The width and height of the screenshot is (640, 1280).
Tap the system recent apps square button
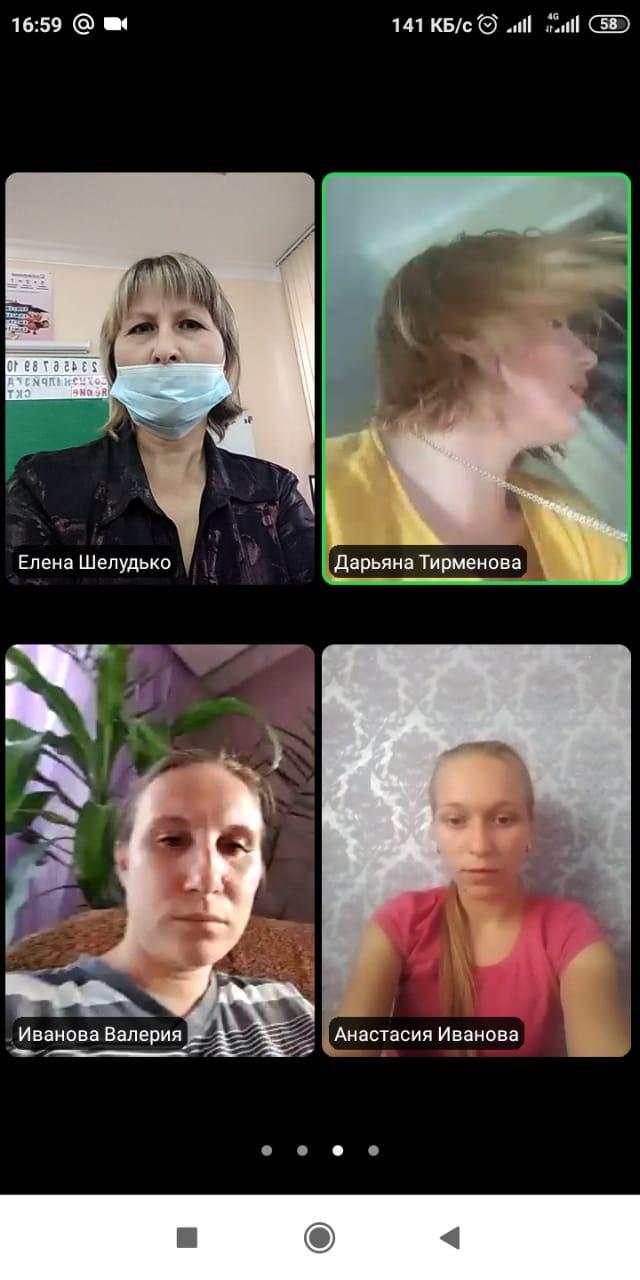pos(187,1238)
